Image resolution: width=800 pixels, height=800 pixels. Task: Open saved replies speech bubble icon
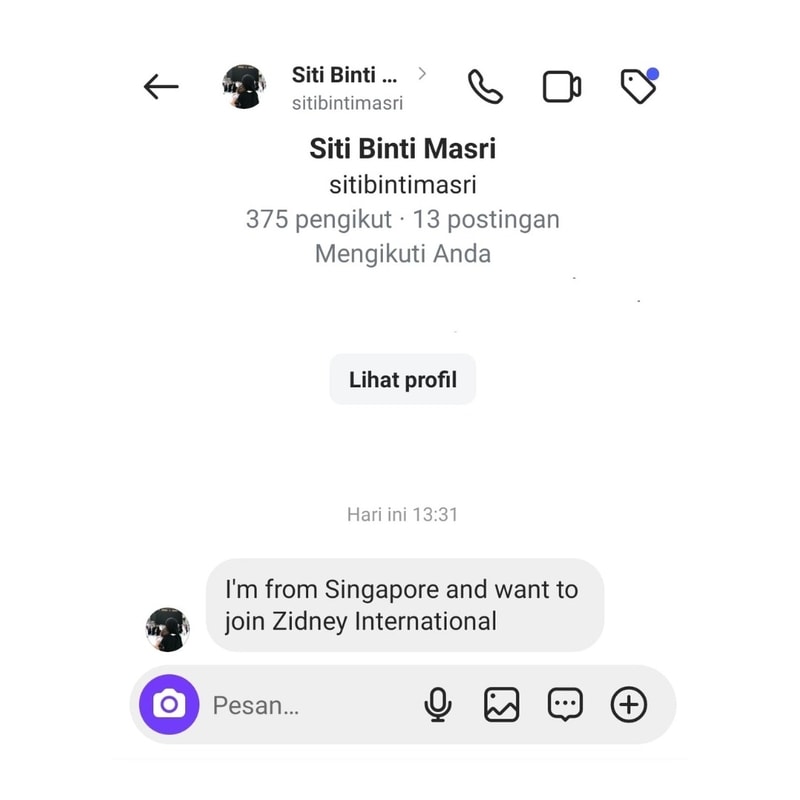pos(565,705)
